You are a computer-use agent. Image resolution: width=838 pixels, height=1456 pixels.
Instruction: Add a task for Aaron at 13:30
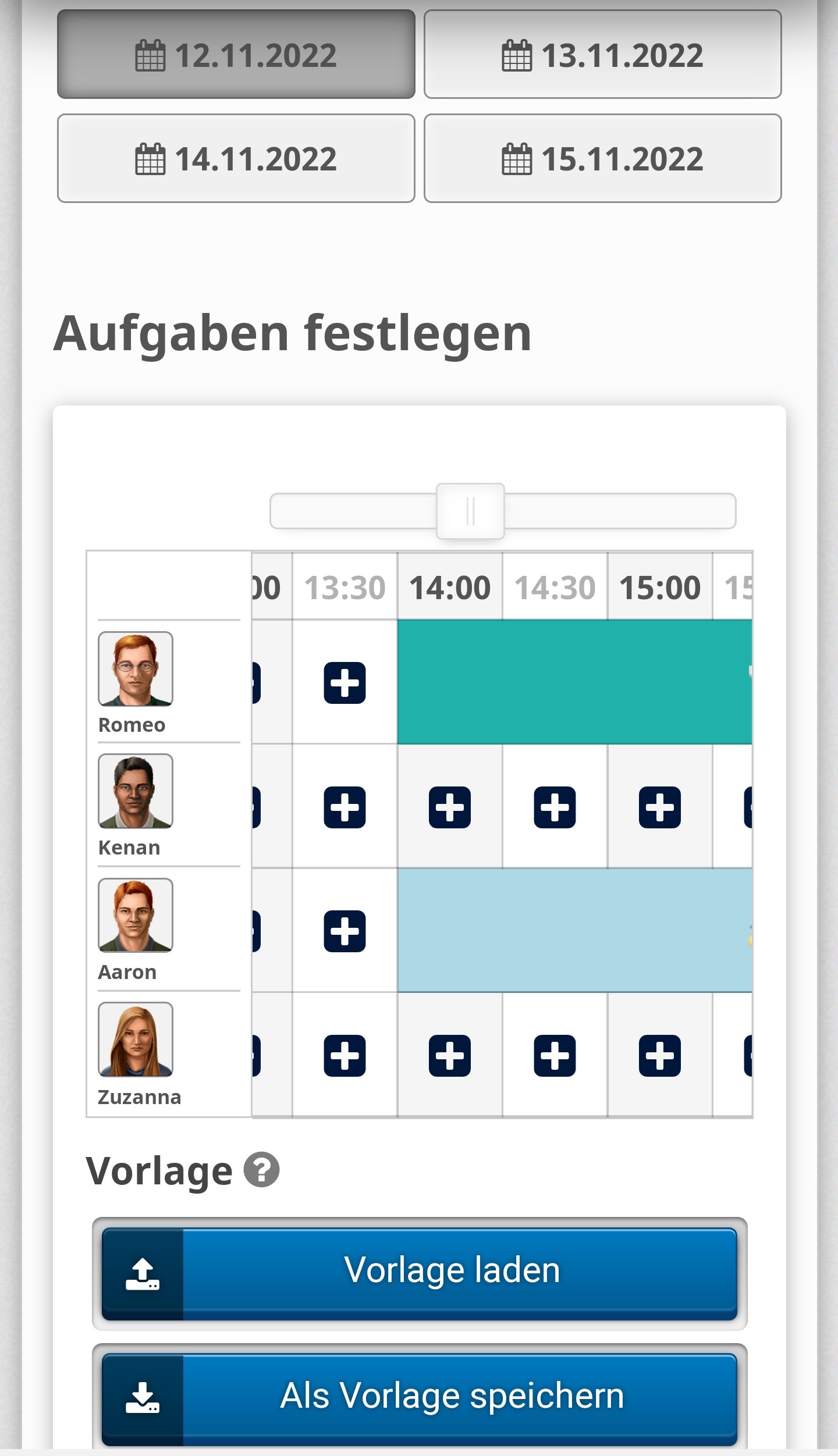click(345, 931)
